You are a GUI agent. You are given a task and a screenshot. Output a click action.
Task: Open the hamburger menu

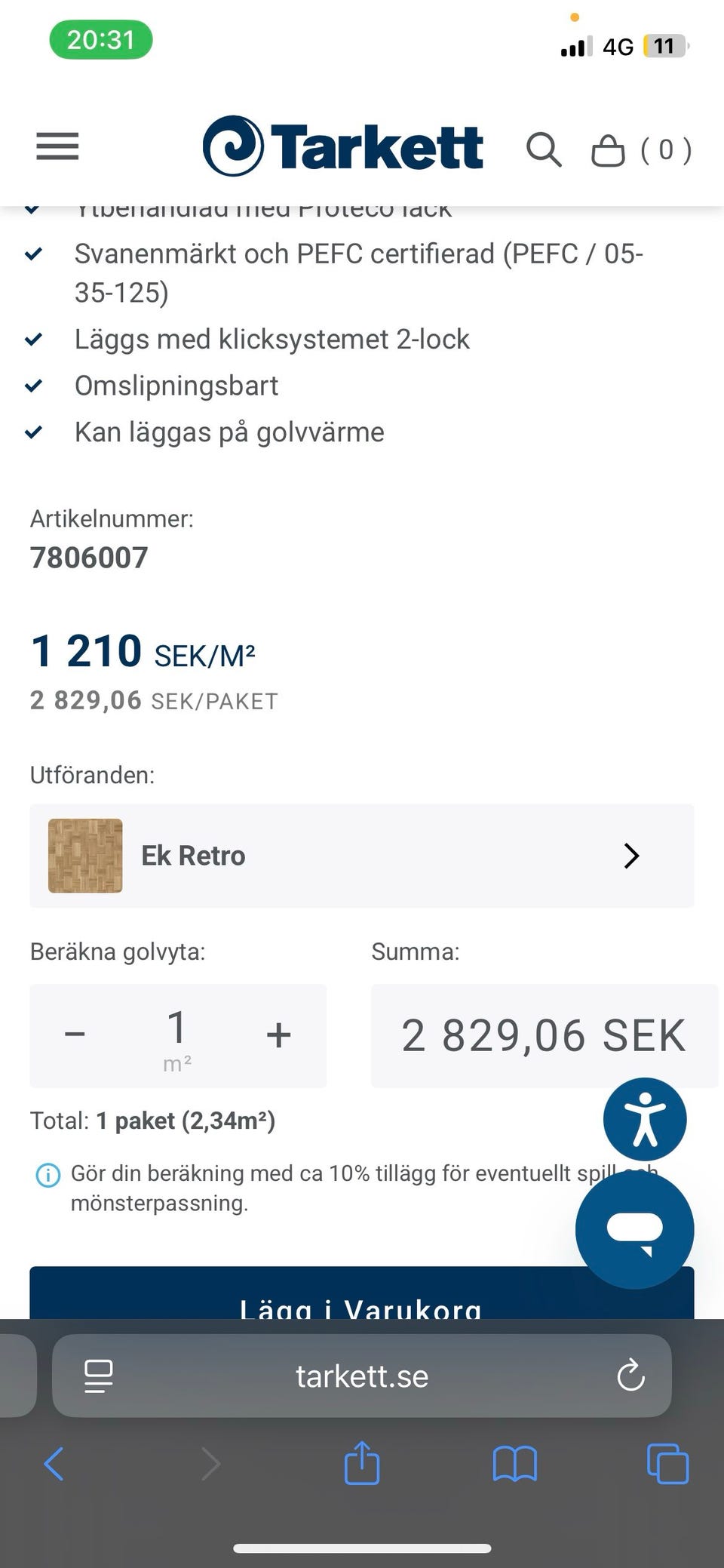[57, 146]
